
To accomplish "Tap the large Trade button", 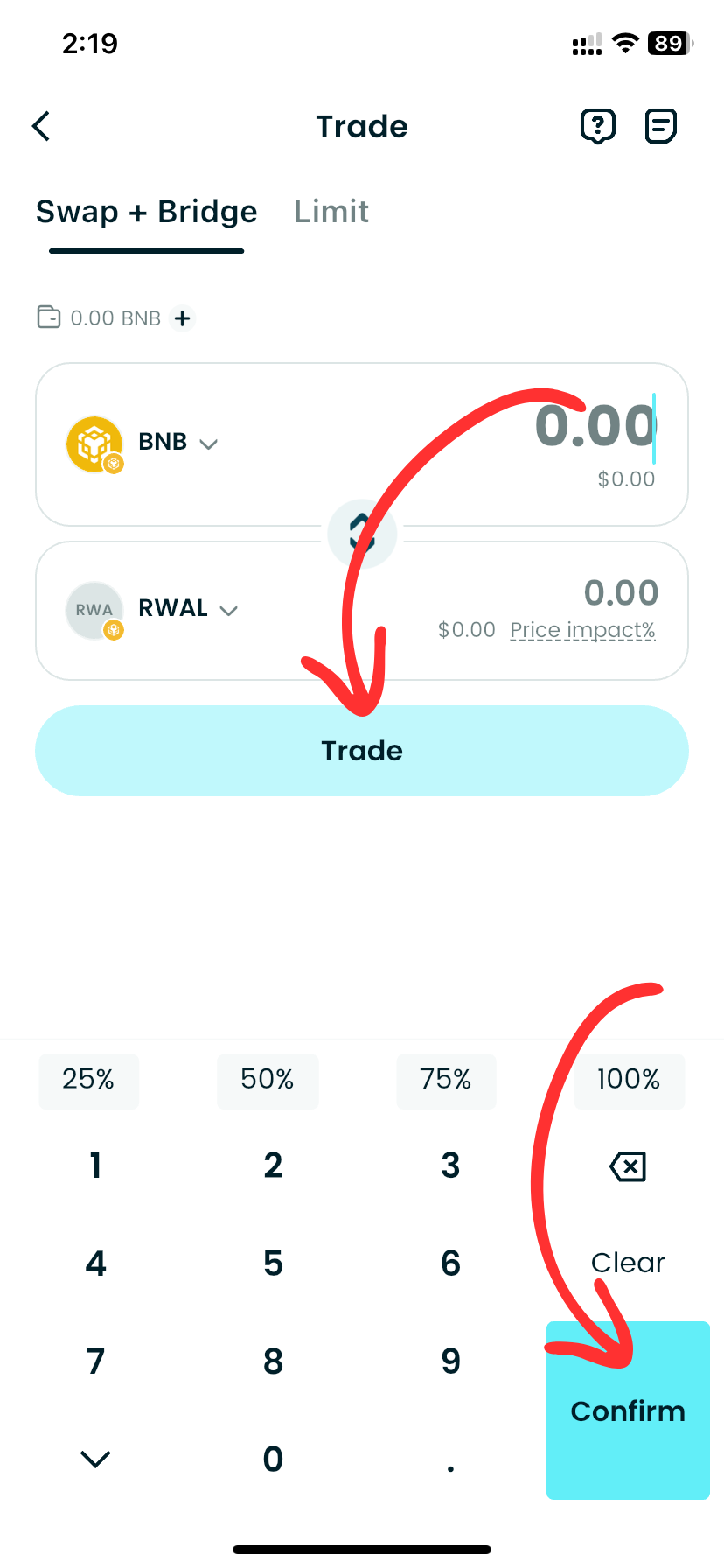I will 362,751.
